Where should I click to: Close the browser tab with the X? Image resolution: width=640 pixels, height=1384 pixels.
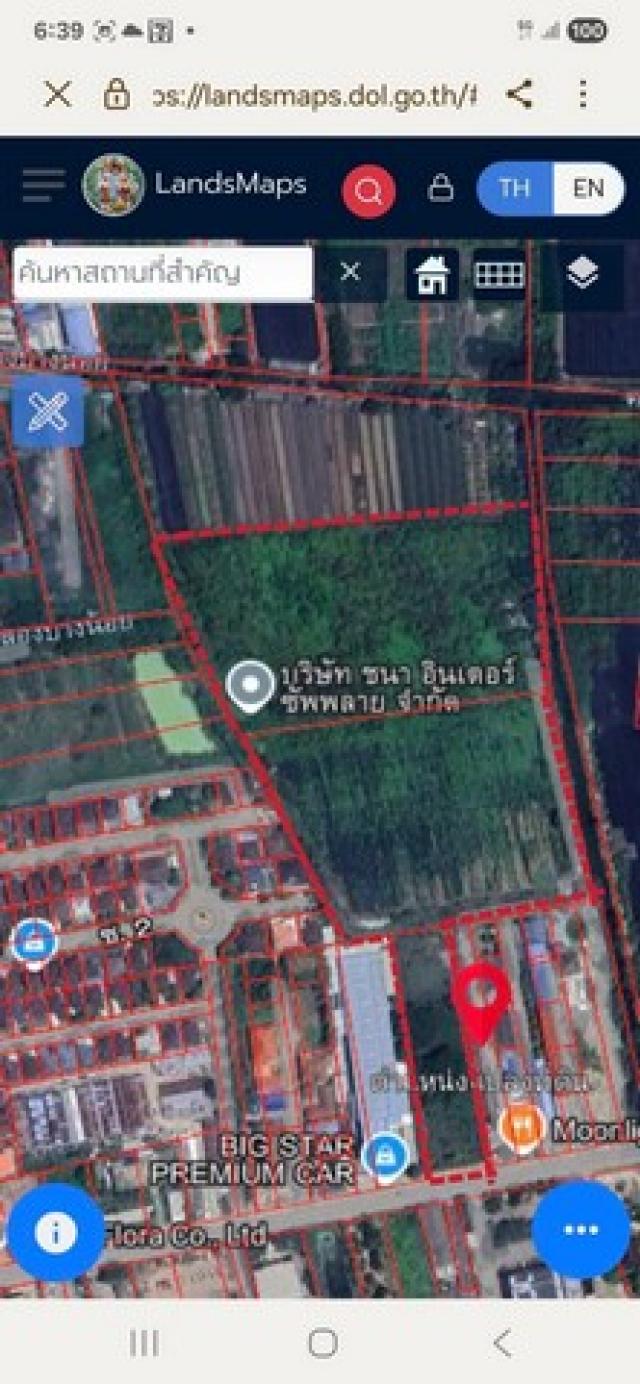[x=57, y=95]
